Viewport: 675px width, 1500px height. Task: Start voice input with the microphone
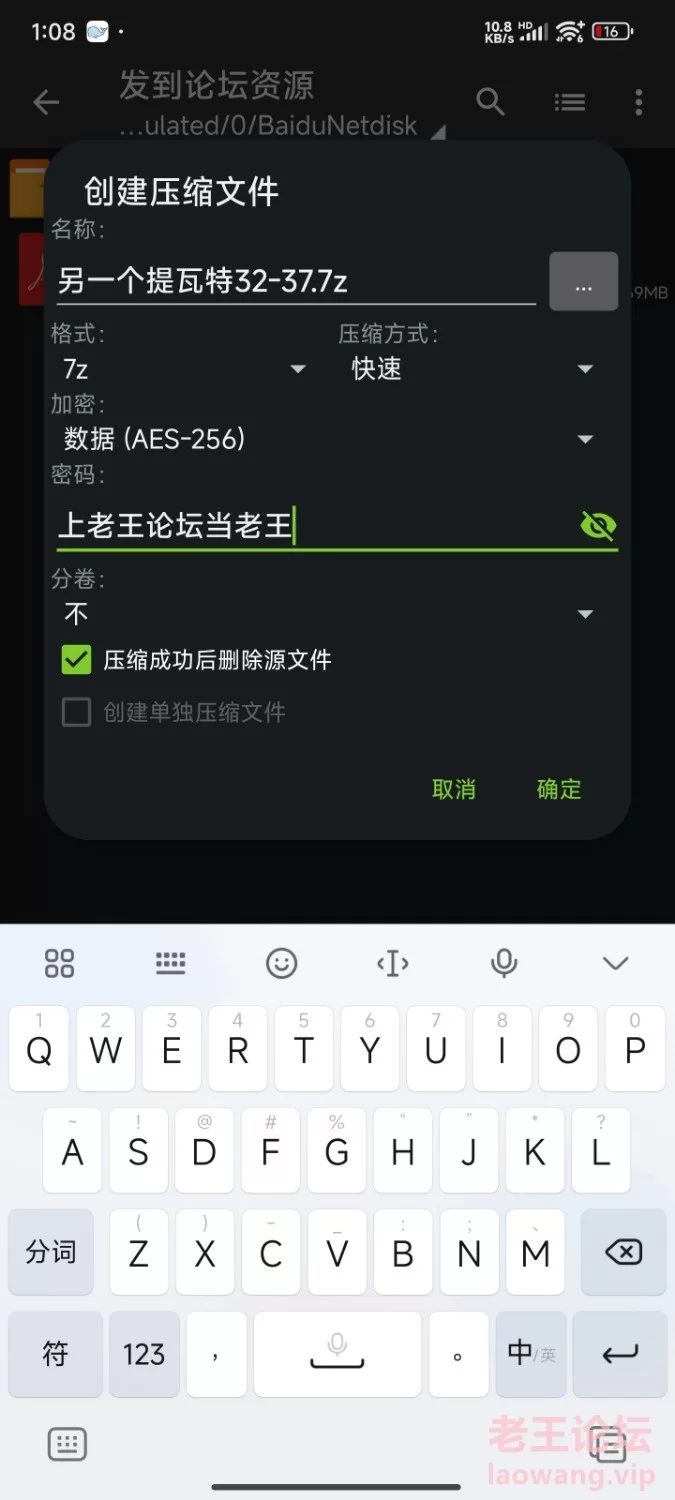(x=504, y=963)
